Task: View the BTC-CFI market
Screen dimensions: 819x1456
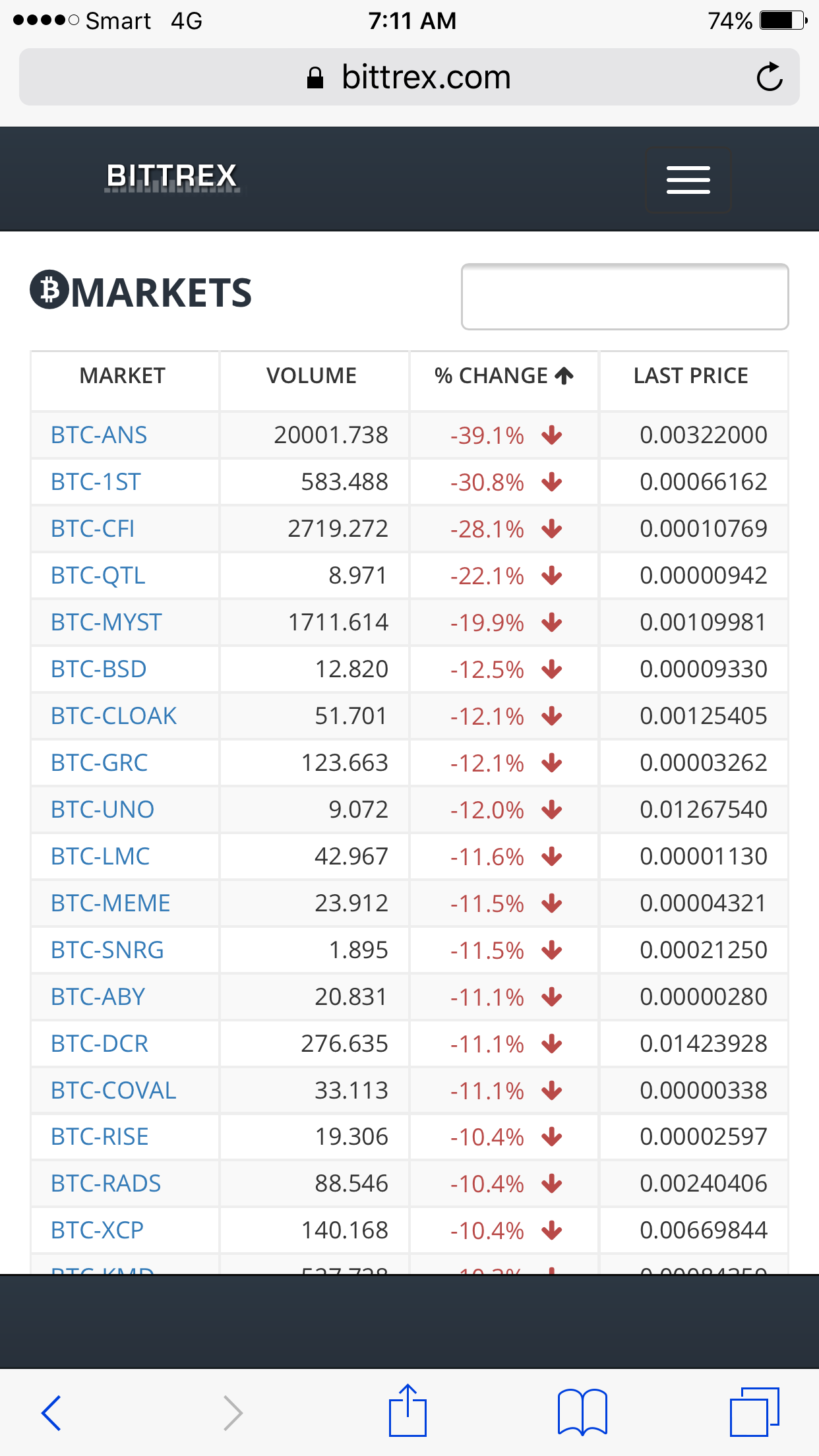Action: (93, 529)
